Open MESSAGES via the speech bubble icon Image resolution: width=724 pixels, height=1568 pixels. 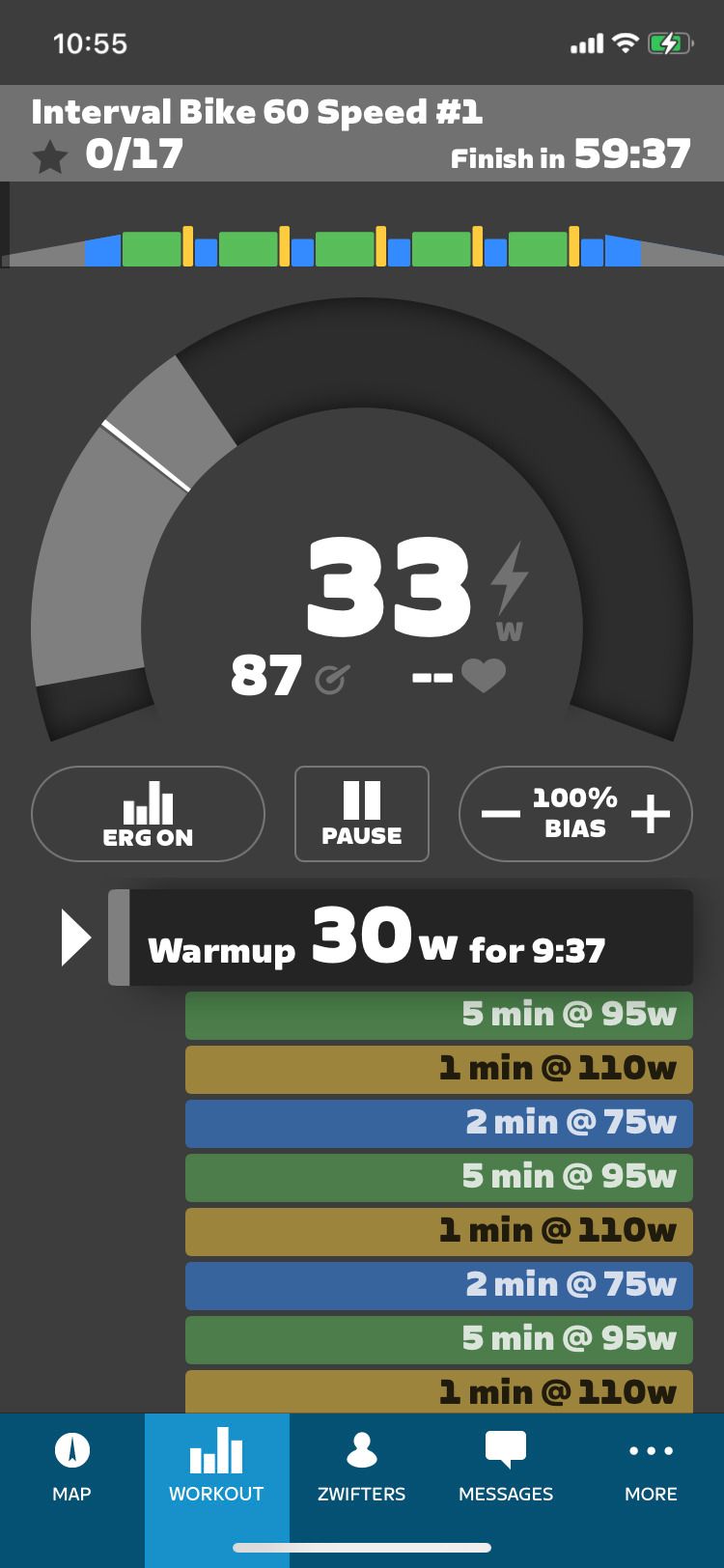tap(506, 1448)
